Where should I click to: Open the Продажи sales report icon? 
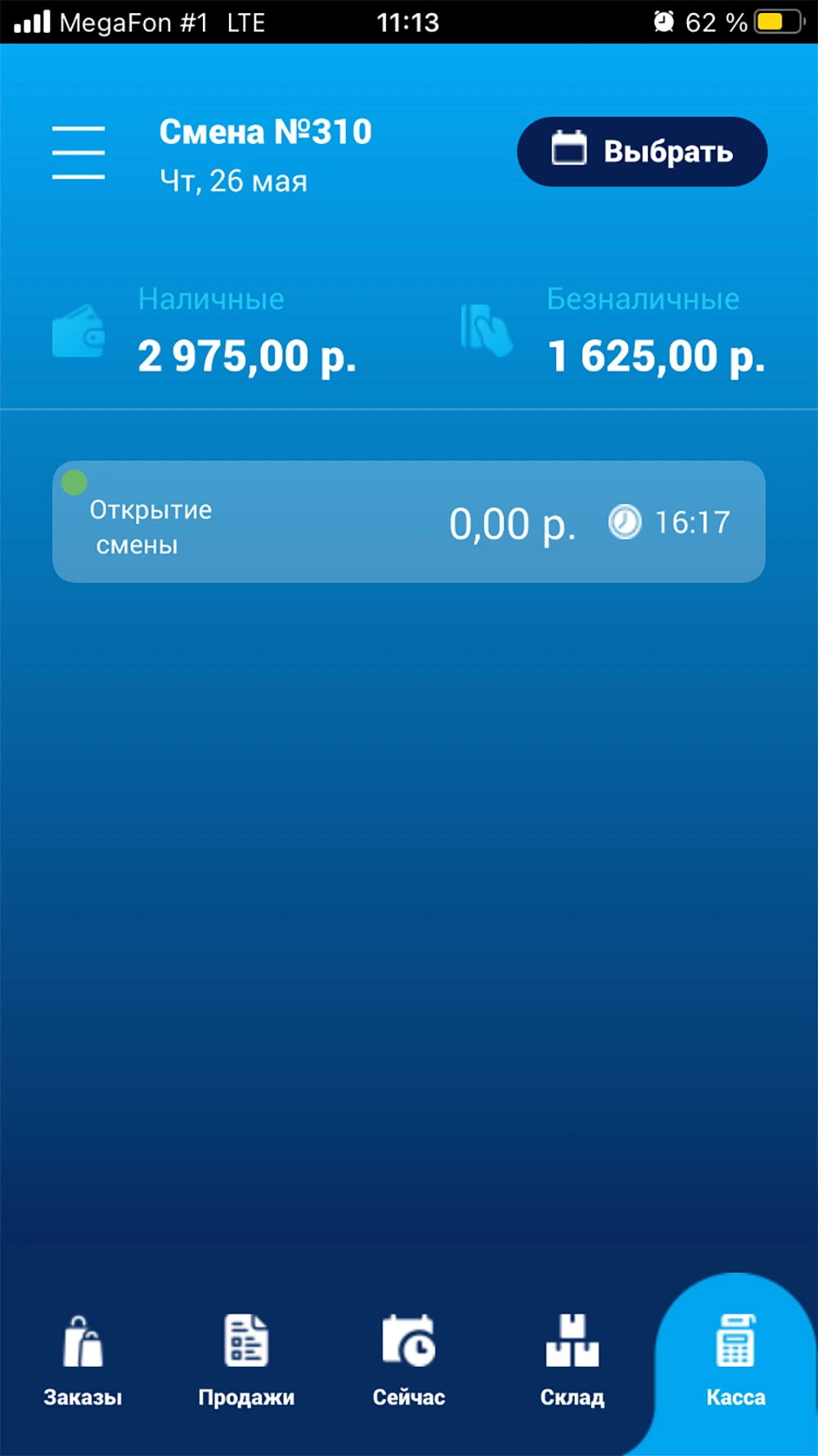[246, 1341]
